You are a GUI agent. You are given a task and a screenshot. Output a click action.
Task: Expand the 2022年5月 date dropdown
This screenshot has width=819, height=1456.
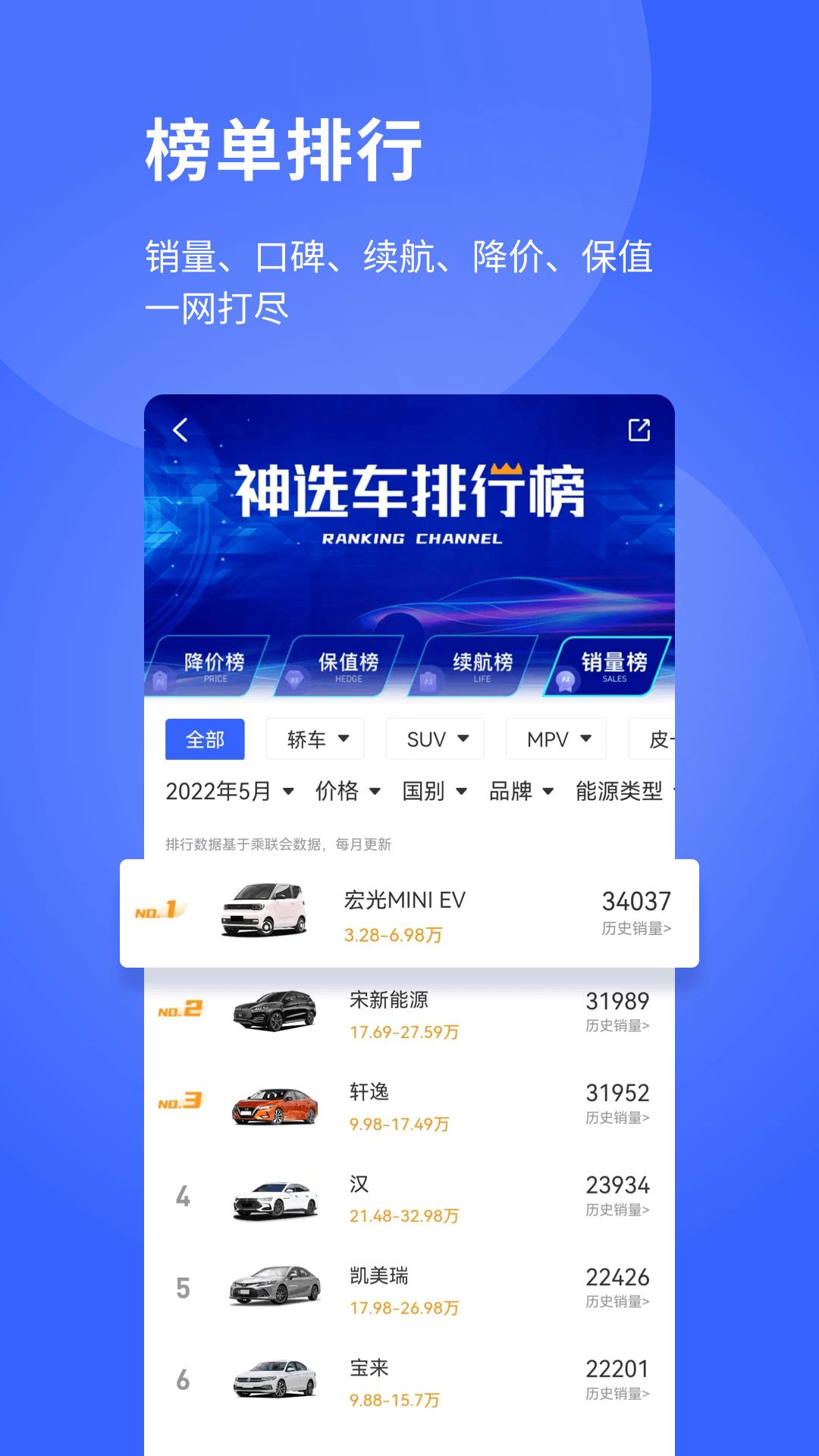pyautogui.click(x=227, y=791)
